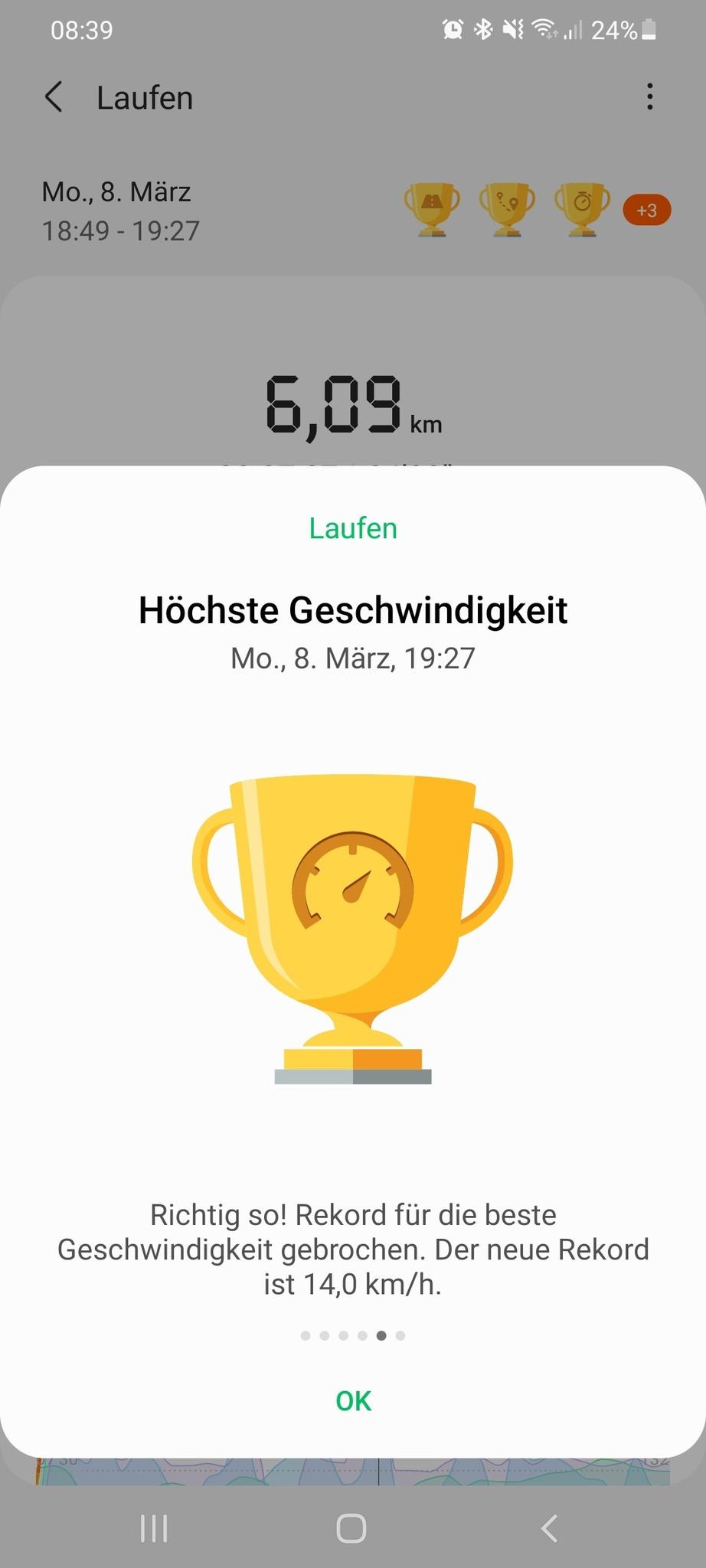Go back from the Laufen screen
The height and width of the screenshot is (1568, 706).
[54, 97]
